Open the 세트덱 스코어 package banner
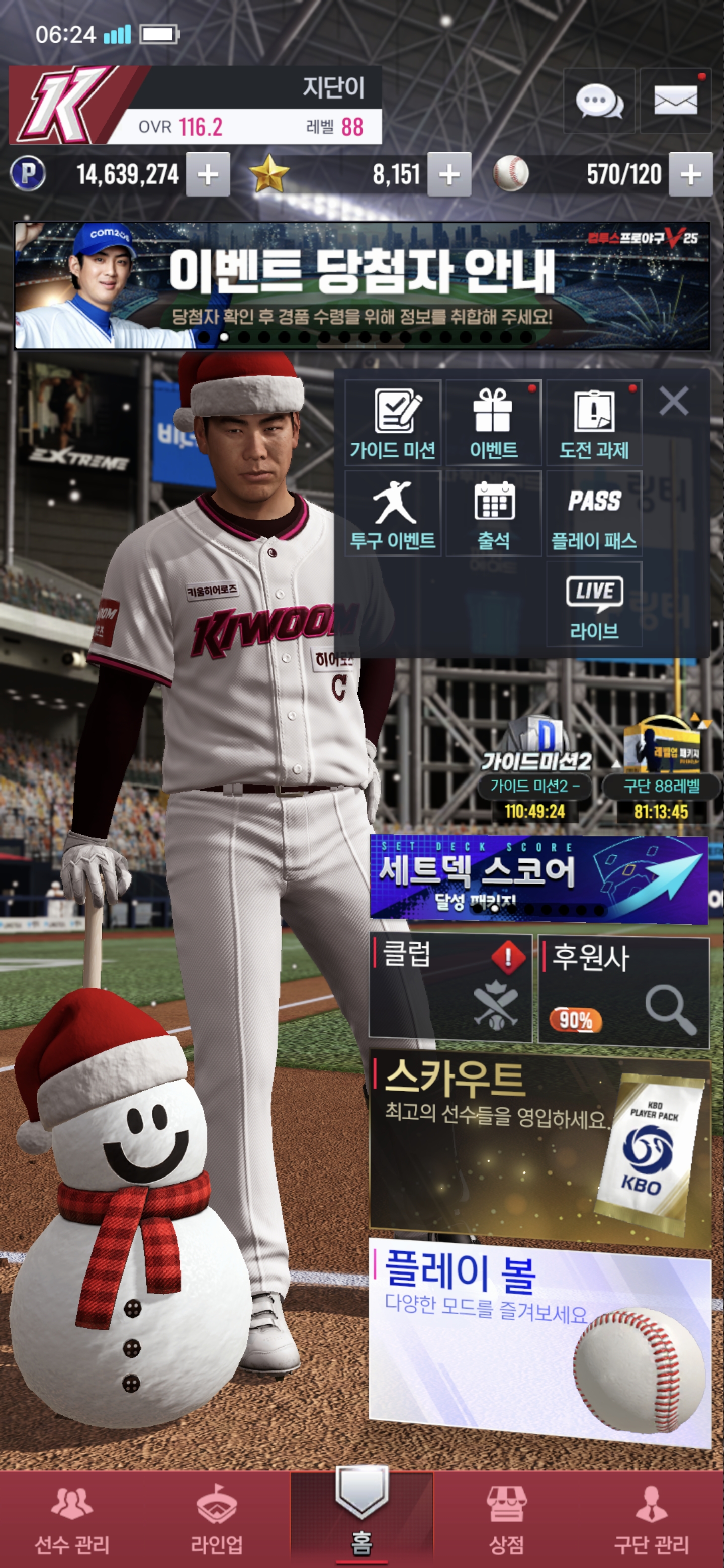This screenshot has height=1568, width=724. coord(538,878)
